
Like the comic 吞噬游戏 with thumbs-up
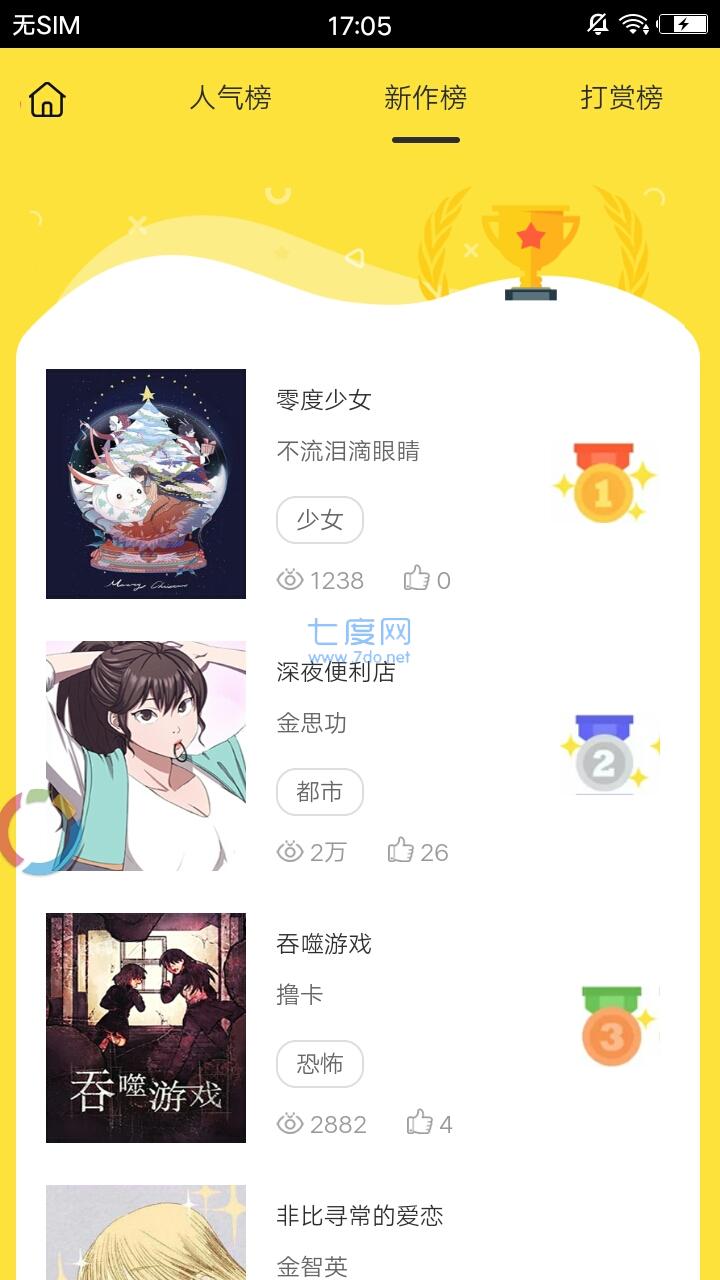pyautogui.click(x=420, y=1123)
